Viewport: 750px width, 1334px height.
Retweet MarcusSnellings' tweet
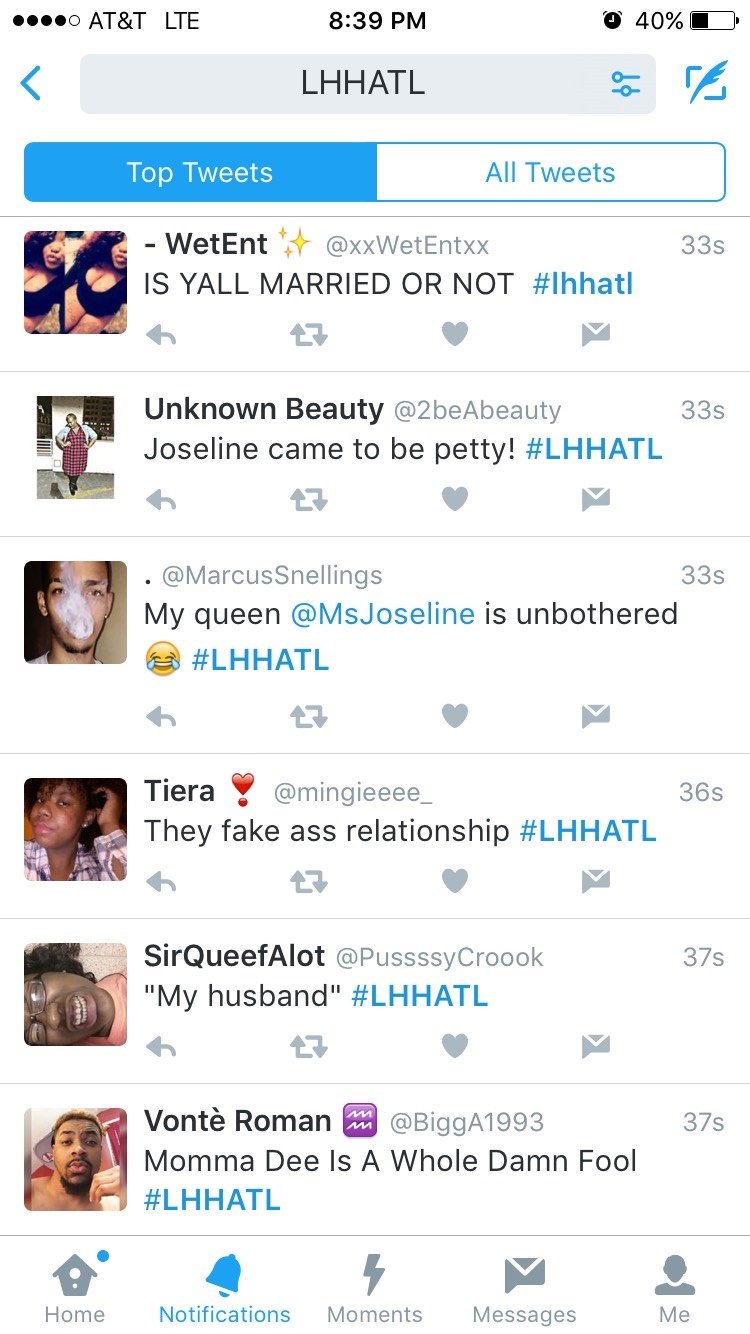[308, 716]
